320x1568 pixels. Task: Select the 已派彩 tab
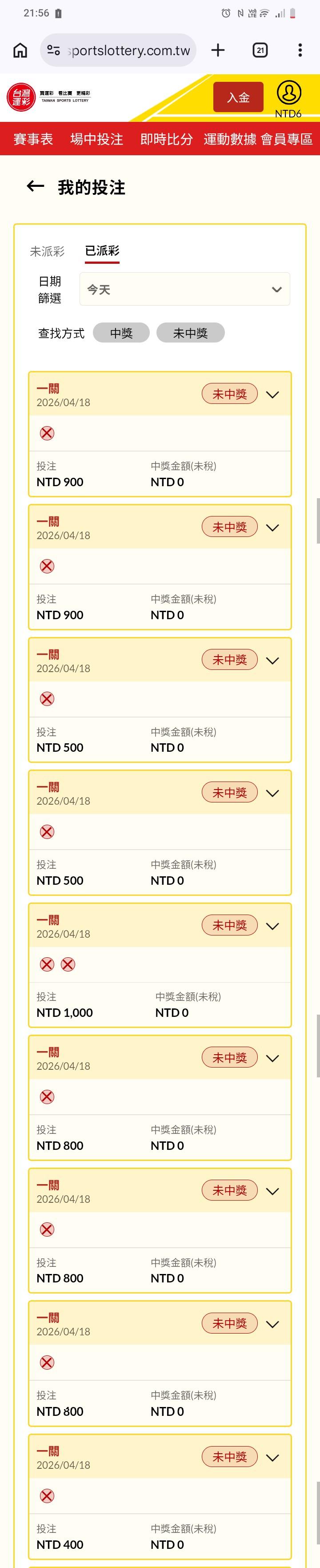tap(102, 251)
